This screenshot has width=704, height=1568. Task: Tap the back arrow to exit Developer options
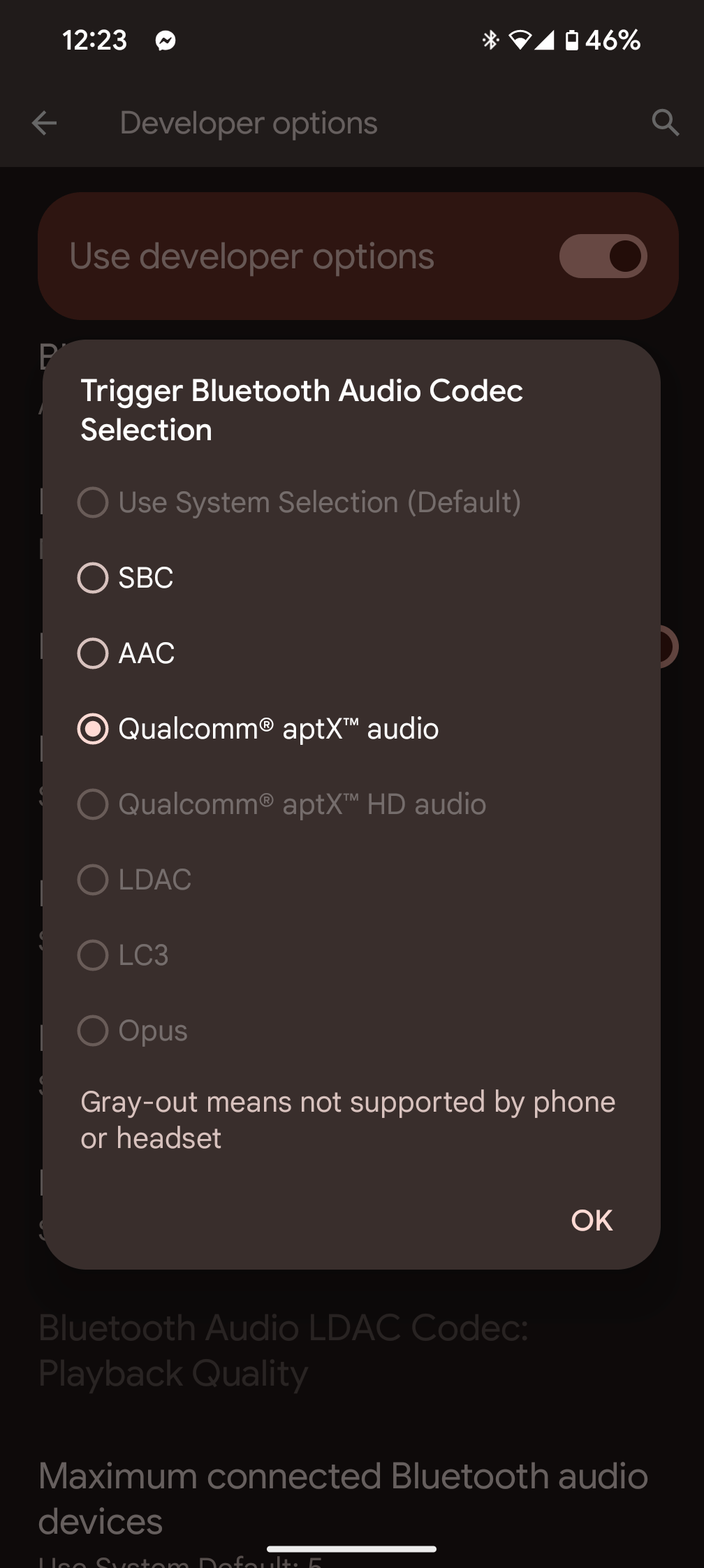point(44,123)
